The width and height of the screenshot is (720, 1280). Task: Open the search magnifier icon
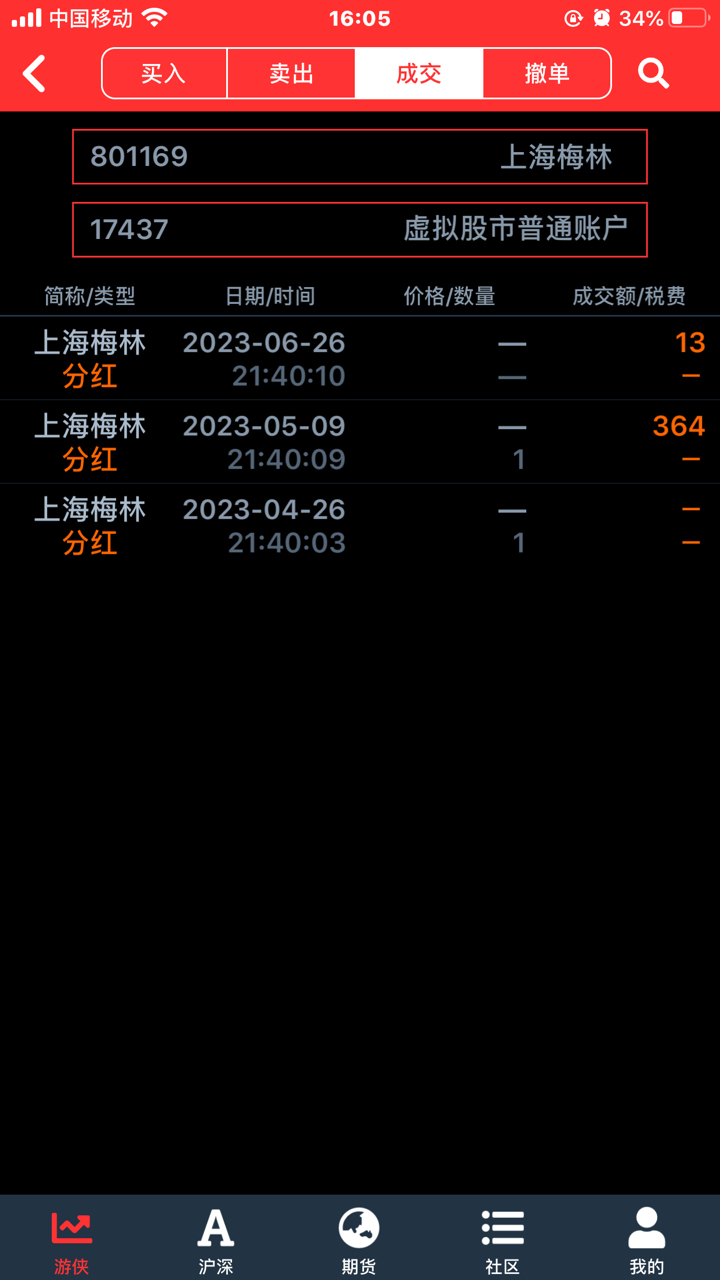click(x=653, y=74)
